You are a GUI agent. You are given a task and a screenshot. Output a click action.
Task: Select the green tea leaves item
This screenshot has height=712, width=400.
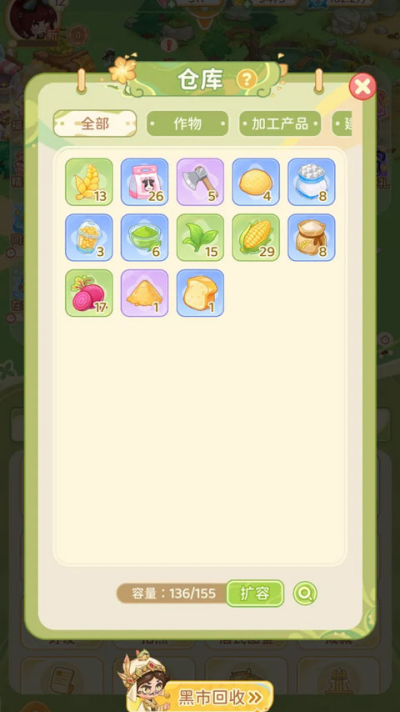coord(200,237)
